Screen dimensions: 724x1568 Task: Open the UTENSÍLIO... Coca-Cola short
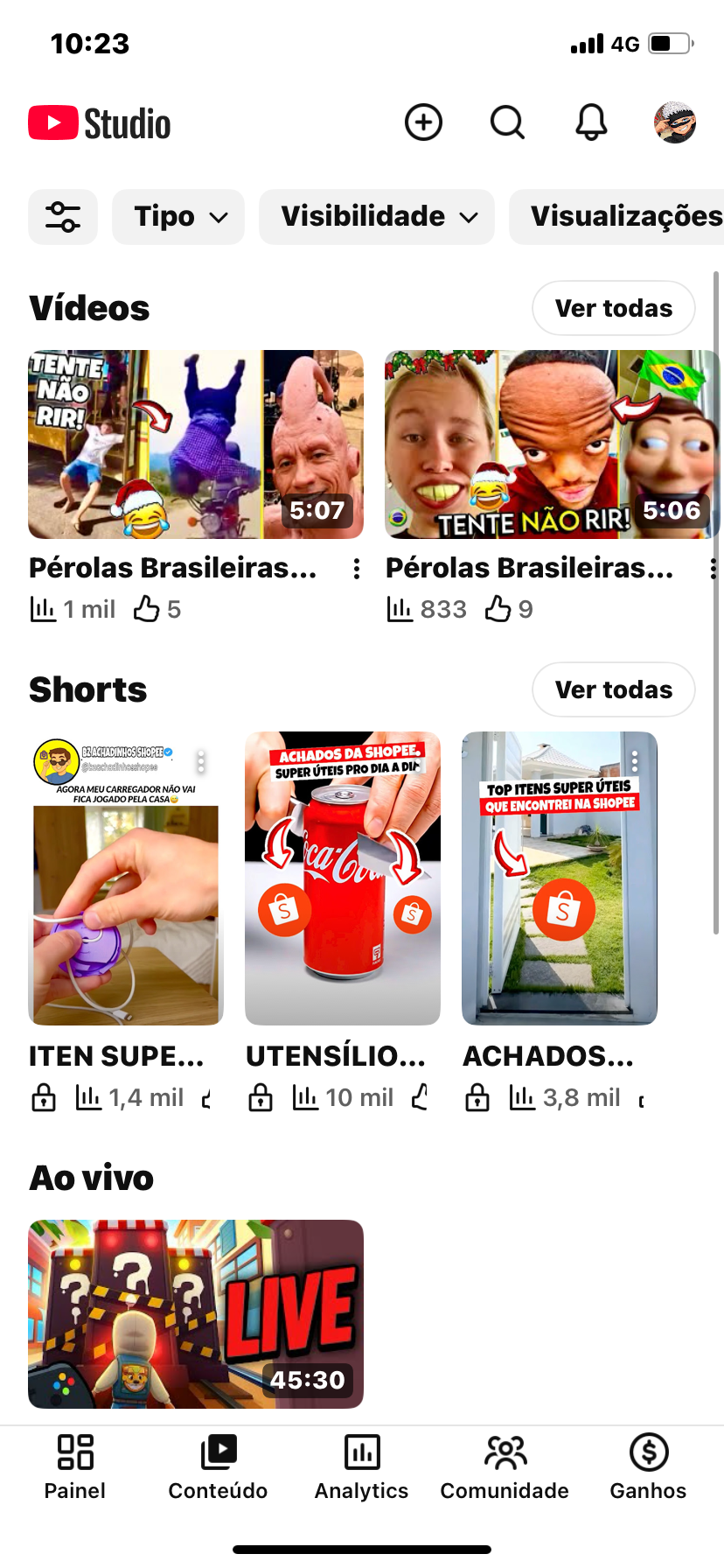click(343, 878)
